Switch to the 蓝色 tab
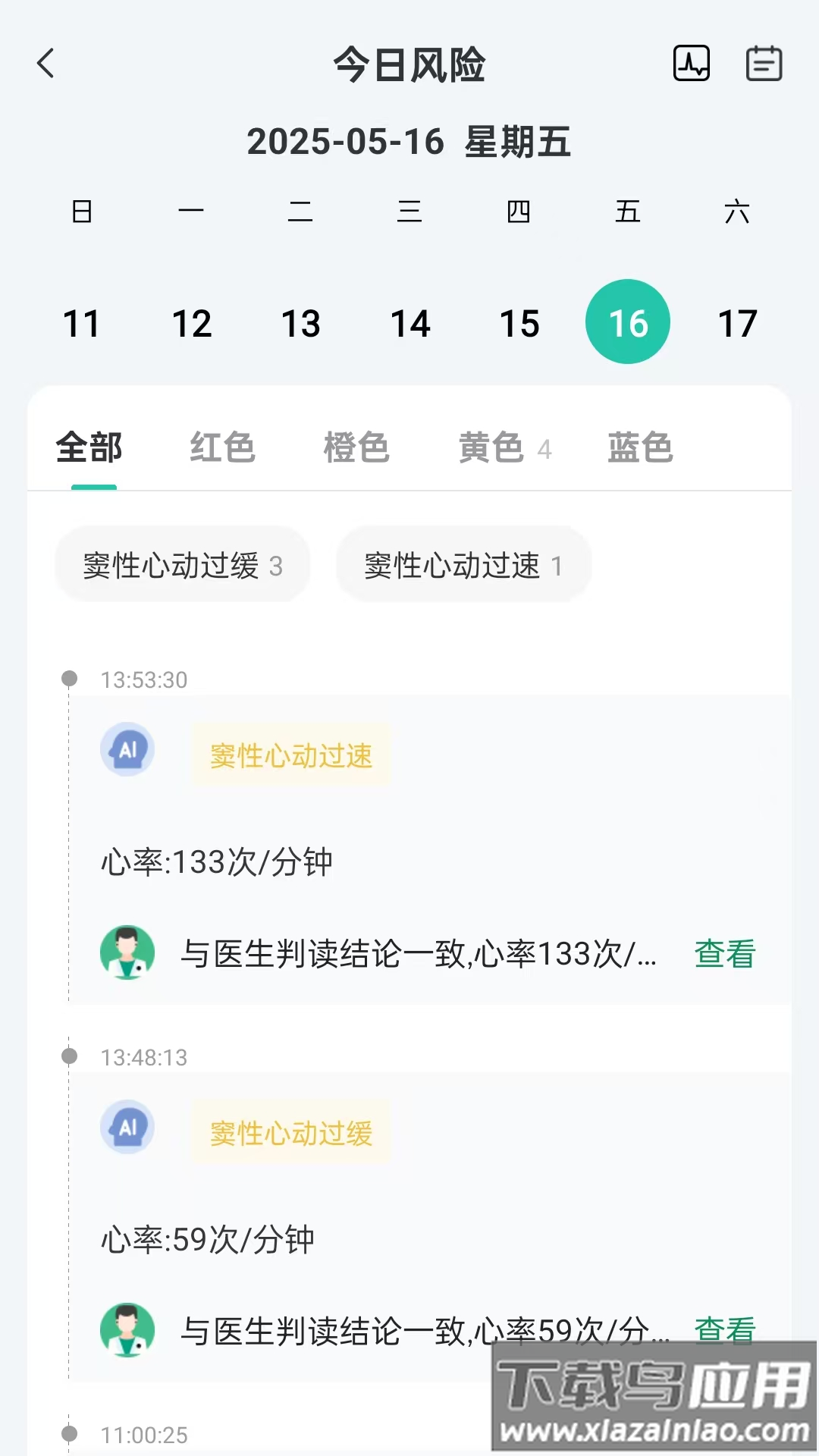This screenshot has height=1456, width=819. (639, 449)
